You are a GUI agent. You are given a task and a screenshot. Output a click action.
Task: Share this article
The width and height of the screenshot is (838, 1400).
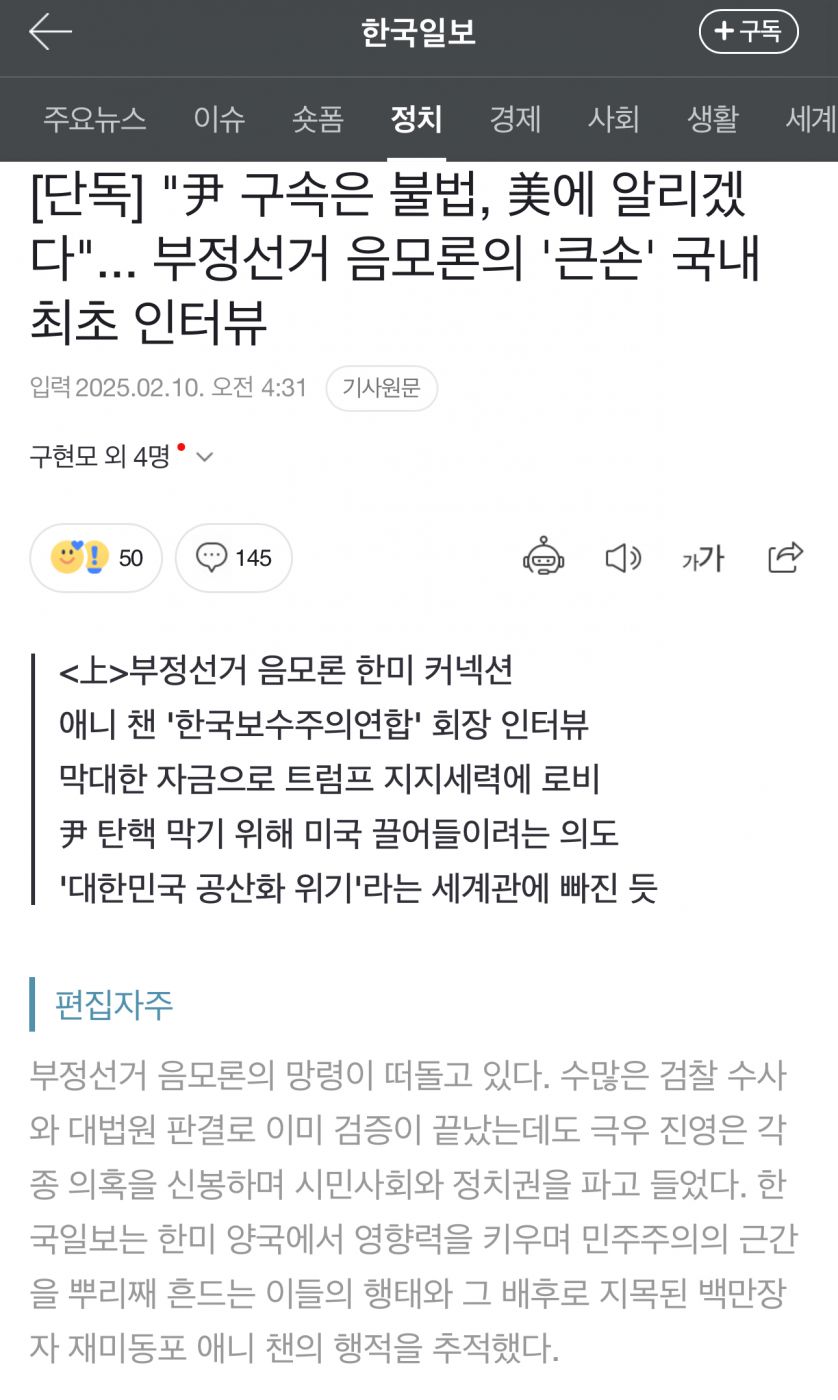pos(786,557)
